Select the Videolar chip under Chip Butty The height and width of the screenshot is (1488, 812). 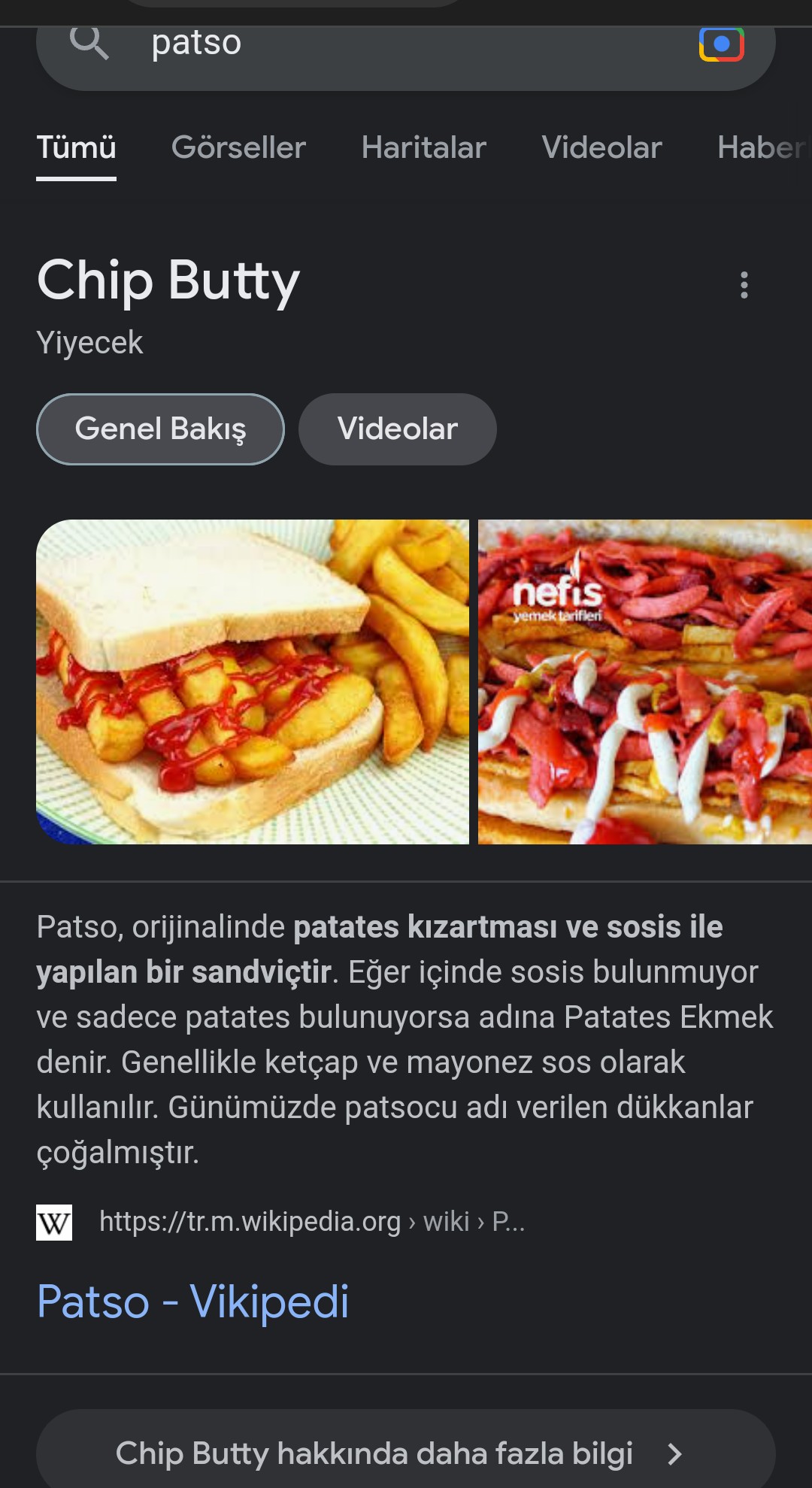[397, 429]
